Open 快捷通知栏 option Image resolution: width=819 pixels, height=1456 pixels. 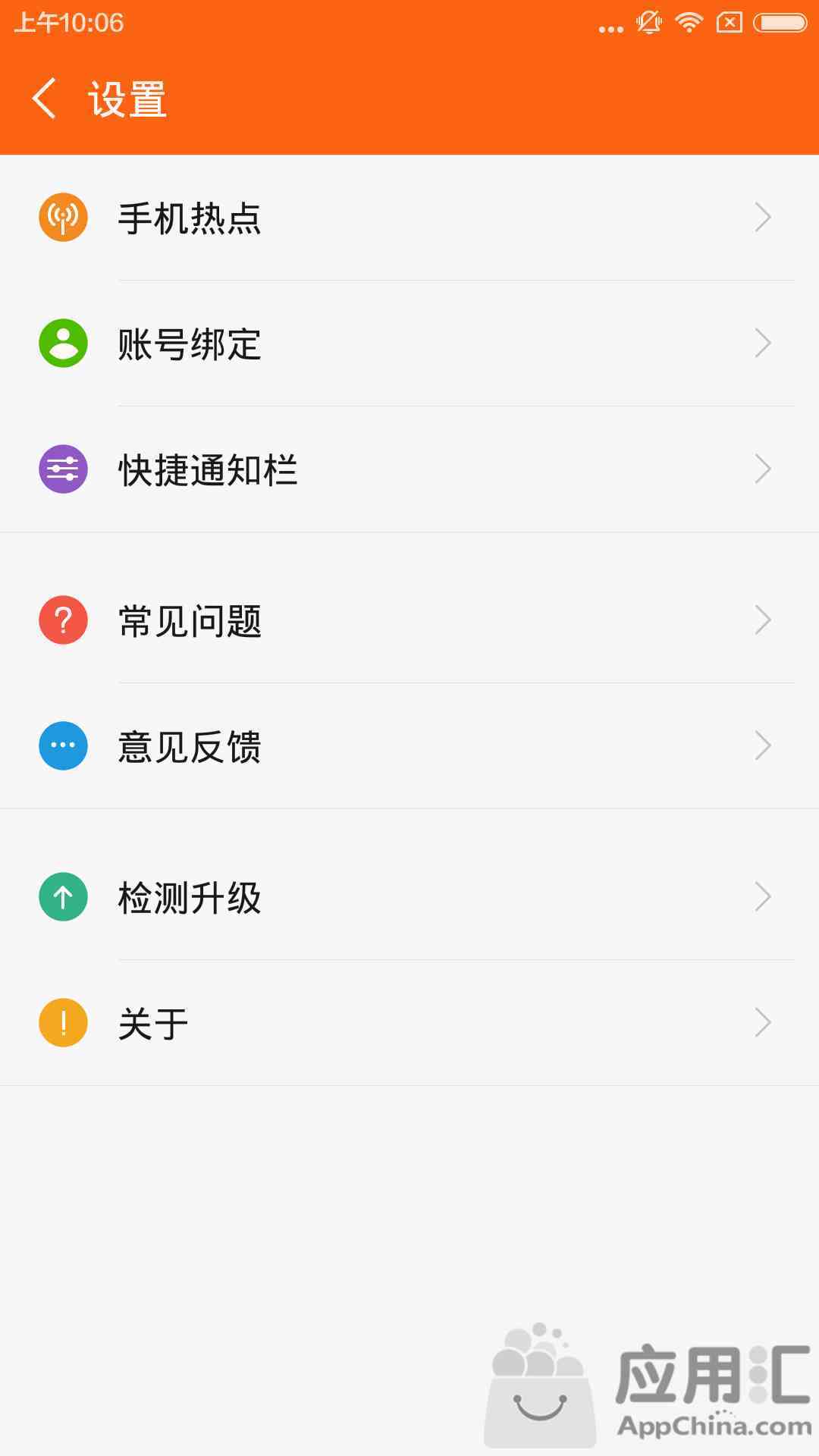coord(409,469)
